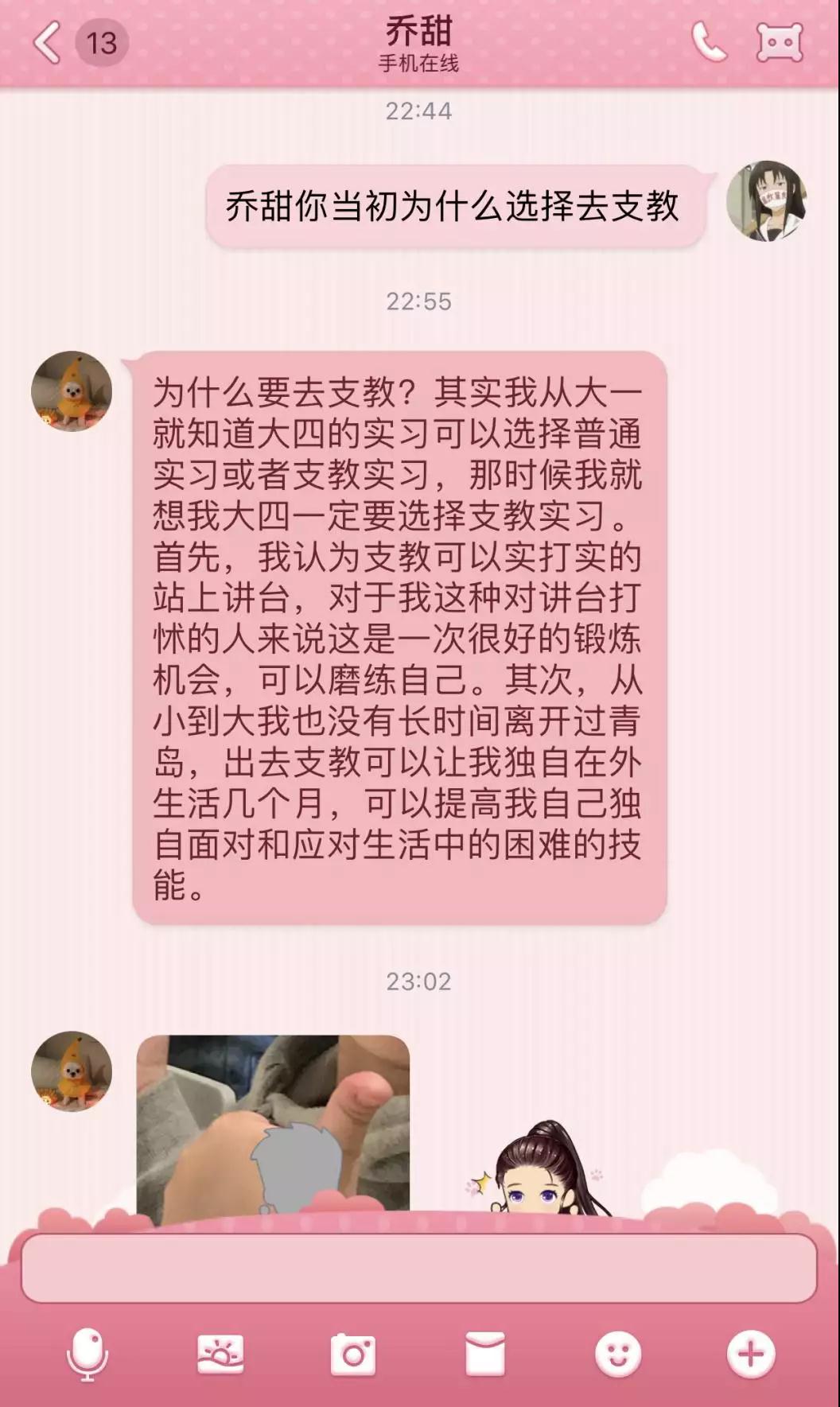Open the voice message microphone
This screenshot has height=1407, width=840.
click(x=87, y=1355)
